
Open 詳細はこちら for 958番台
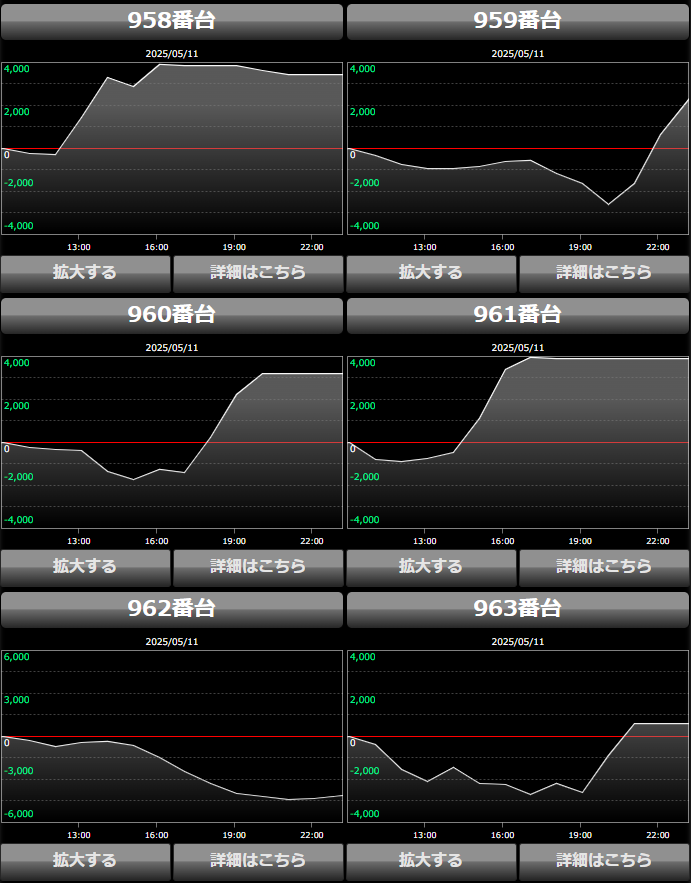click(x=258, y=272)
